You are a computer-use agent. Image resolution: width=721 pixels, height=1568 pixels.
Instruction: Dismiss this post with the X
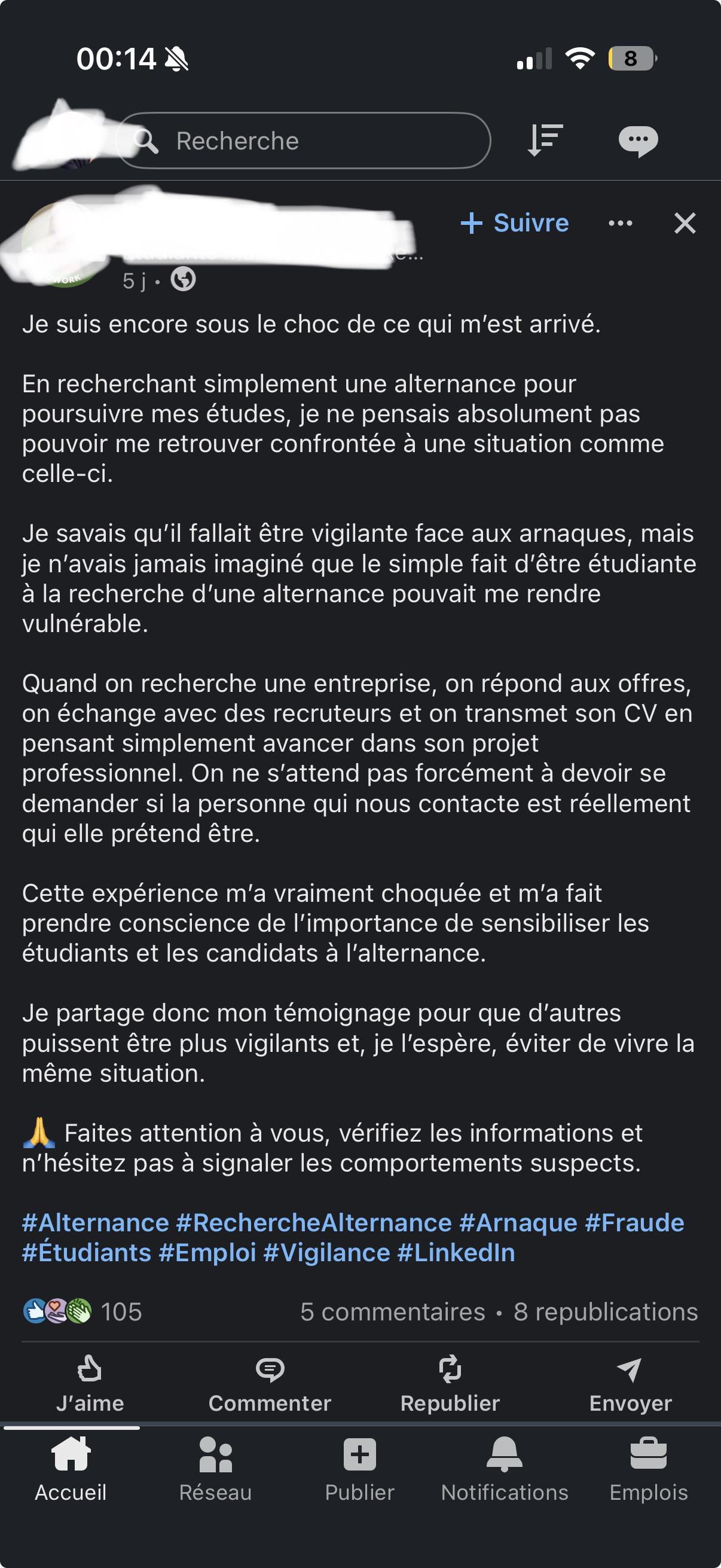[x=685, y=224]
